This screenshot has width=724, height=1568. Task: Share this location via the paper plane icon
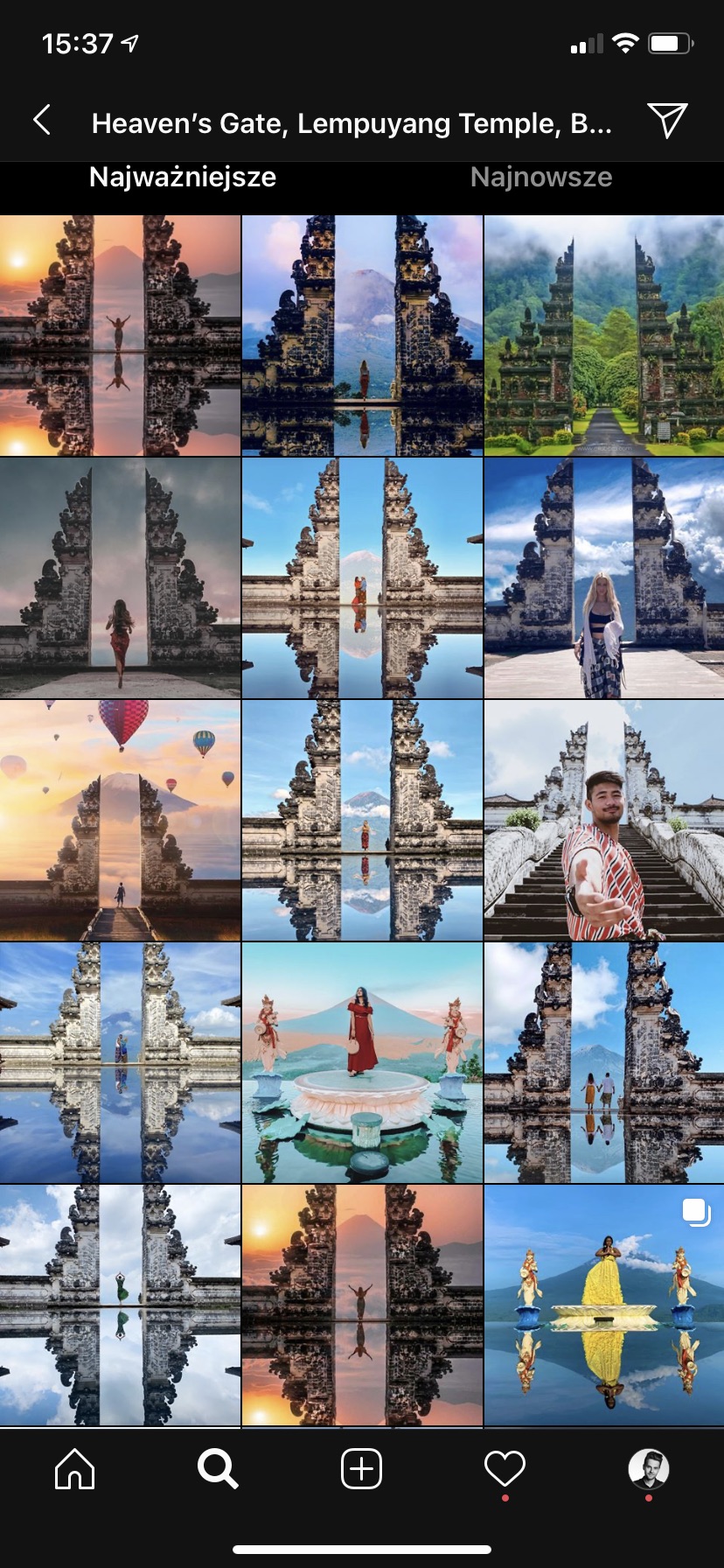tap(667, 120)
